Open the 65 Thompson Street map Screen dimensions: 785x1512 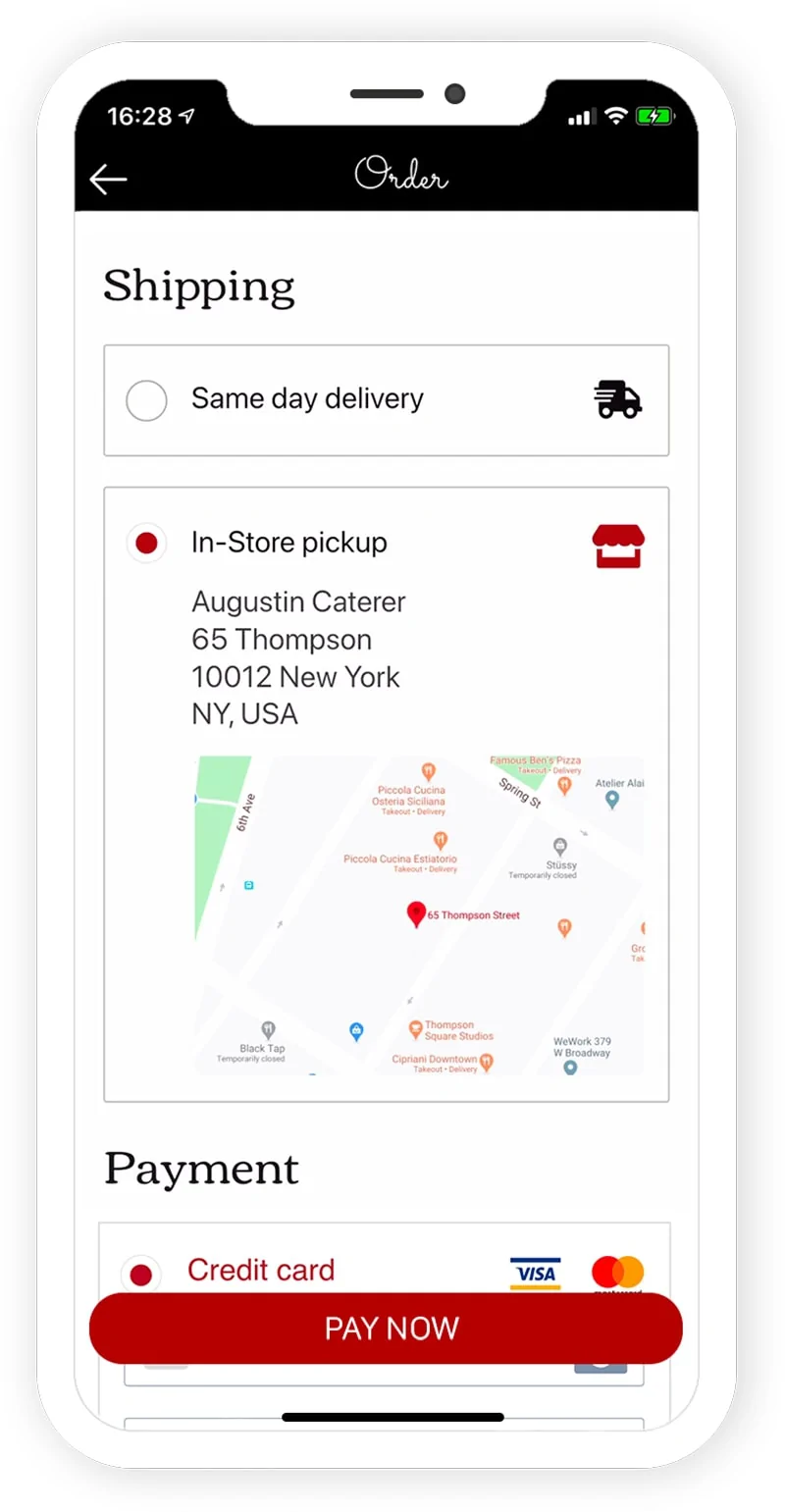click(419, 914)
